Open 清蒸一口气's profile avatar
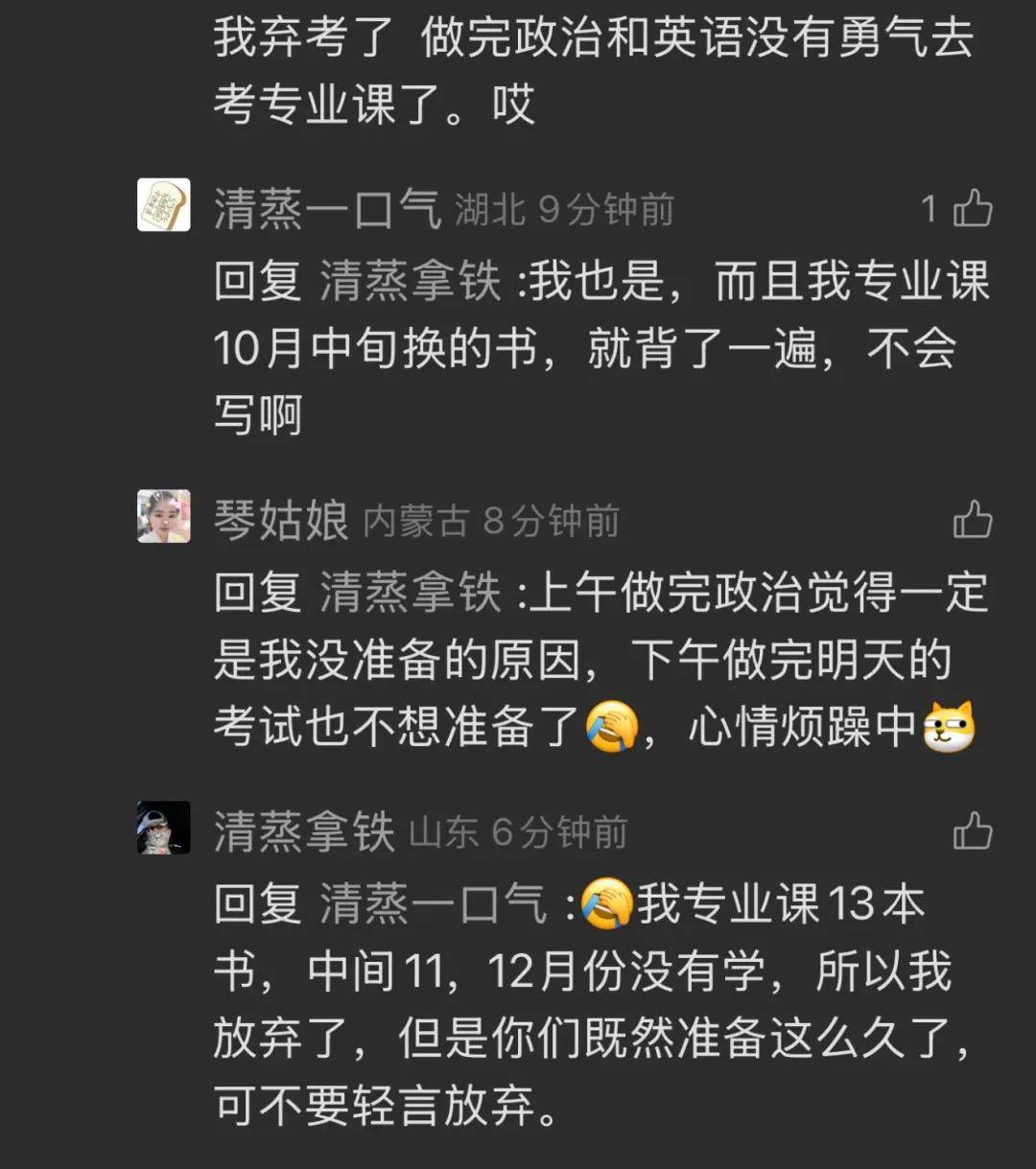 pos(163,205)
